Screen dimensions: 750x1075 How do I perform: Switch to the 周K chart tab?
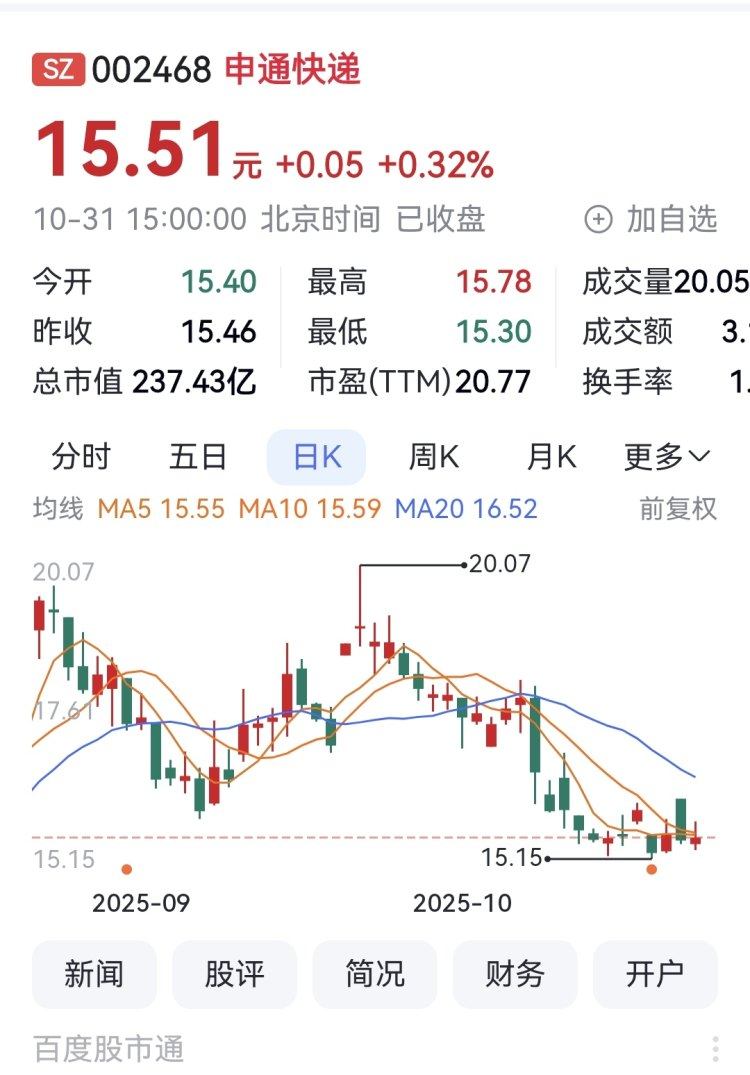433,457
